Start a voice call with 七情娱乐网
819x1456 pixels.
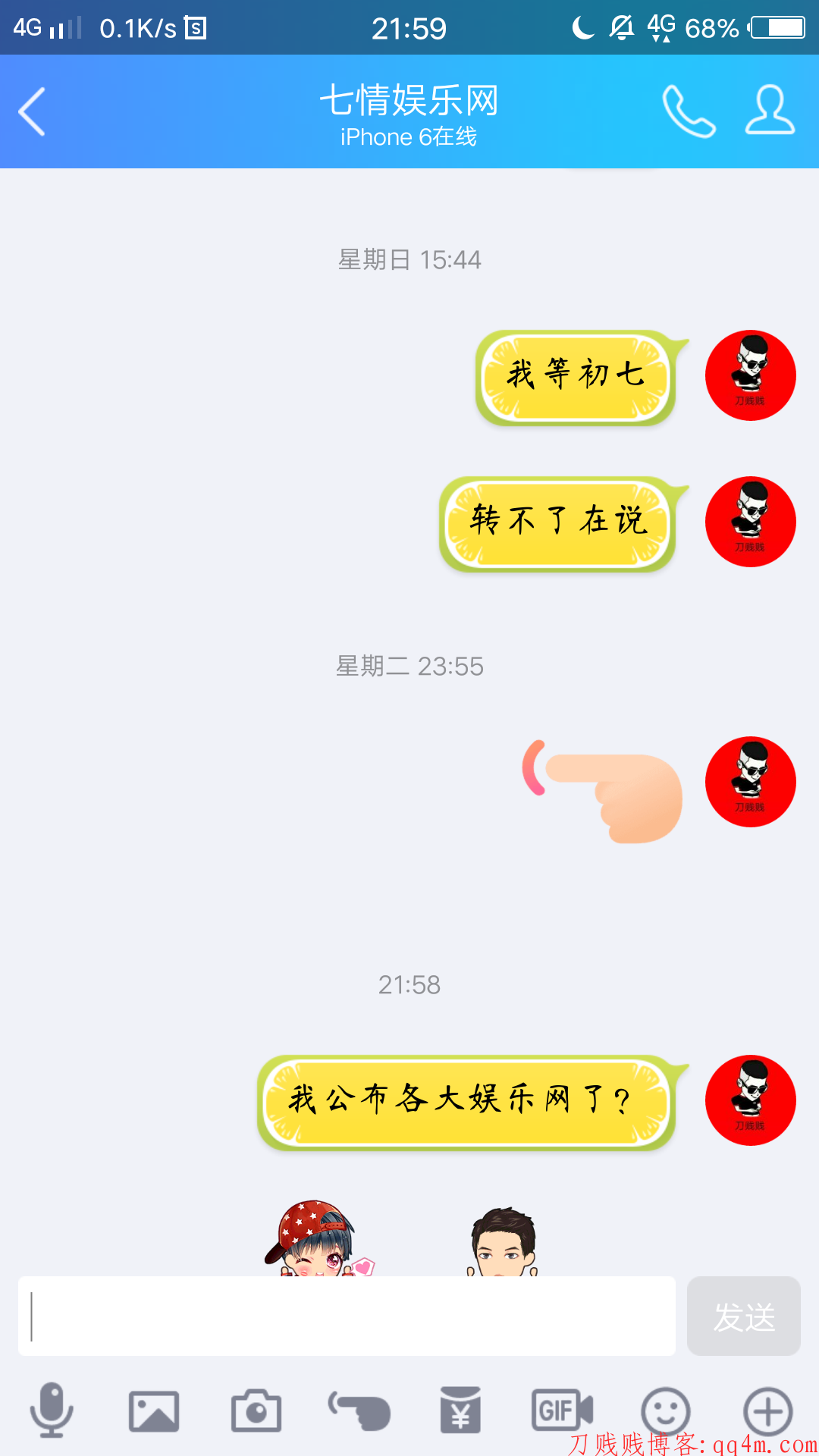[x=689, y=111]
